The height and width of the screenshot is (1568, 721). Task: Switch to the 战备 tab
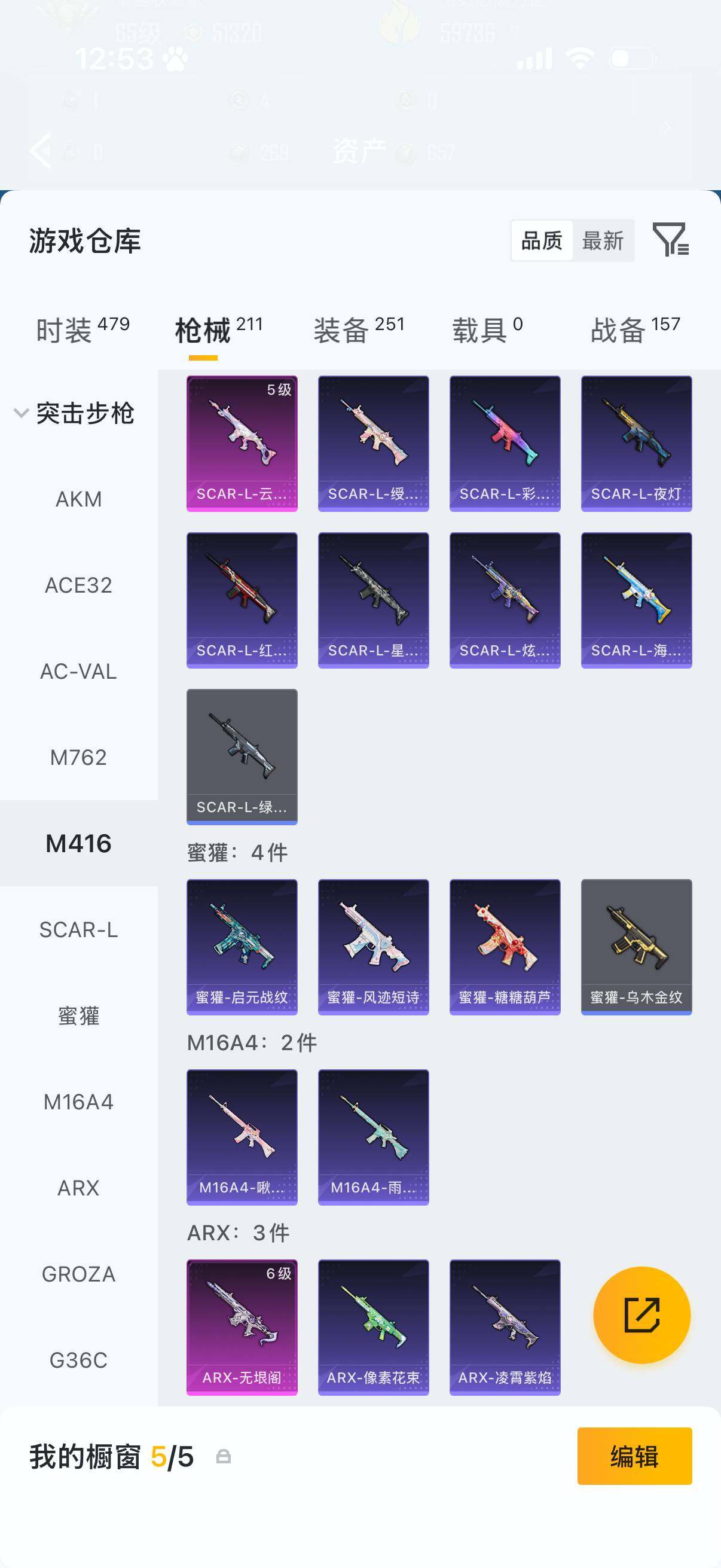tap(636, 330)
